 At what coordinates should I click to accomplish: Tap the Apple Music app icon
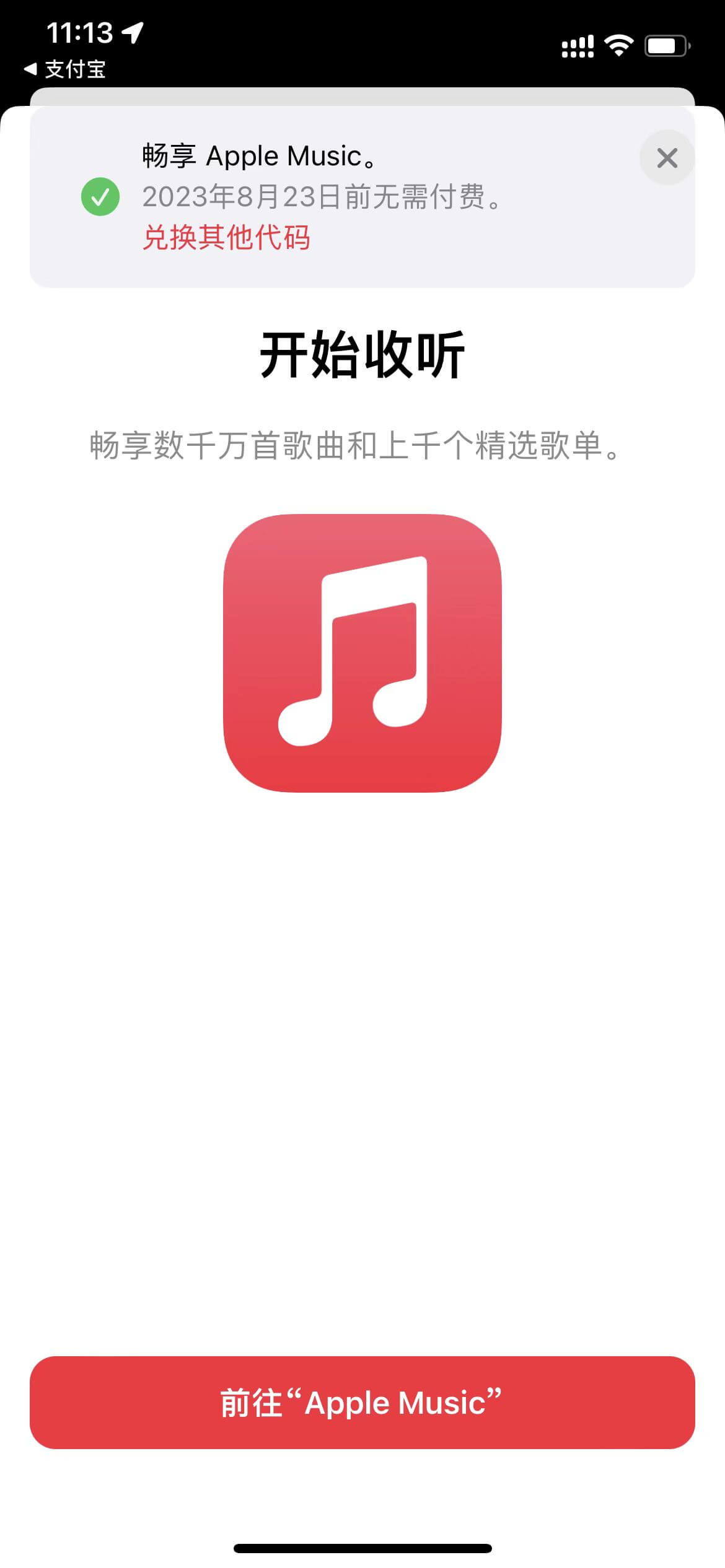(x=362, y=654)
